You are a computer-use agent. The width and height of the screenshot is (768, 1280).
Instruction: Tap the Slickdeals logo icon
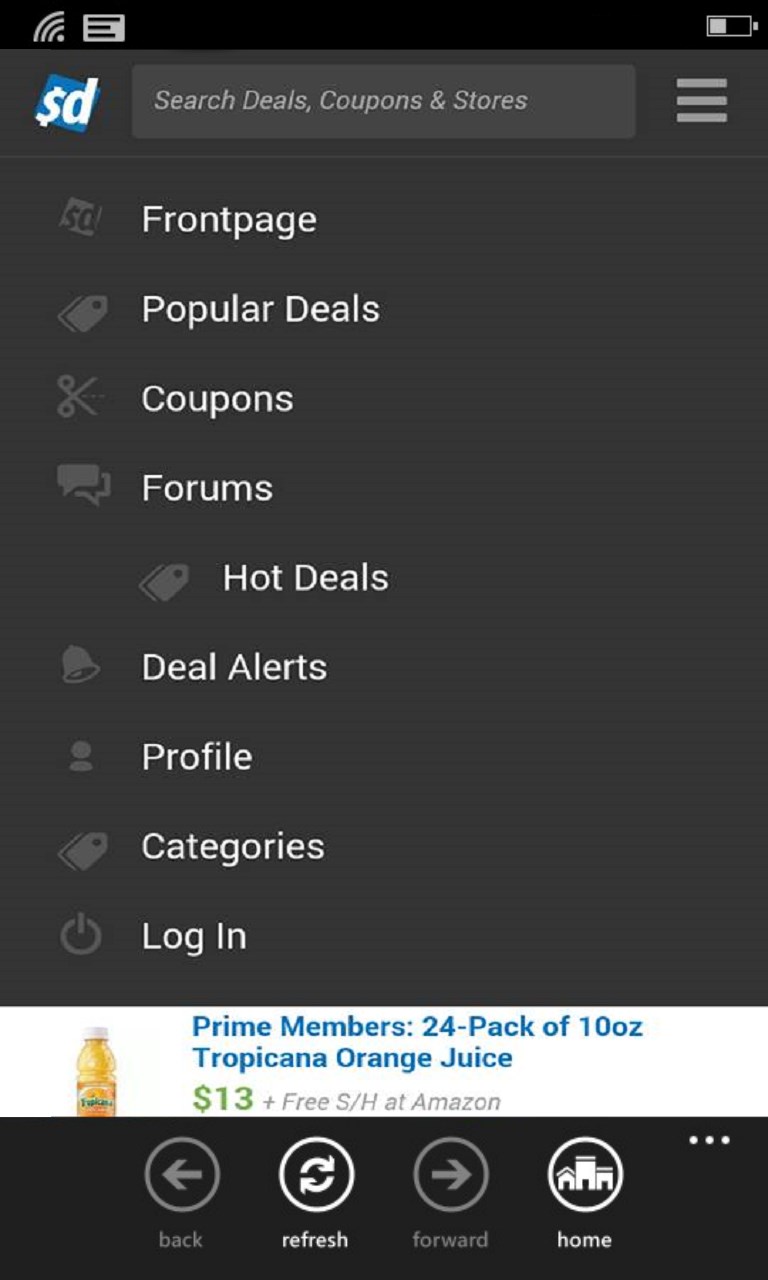pyautogui.click(x=67, y=102)
